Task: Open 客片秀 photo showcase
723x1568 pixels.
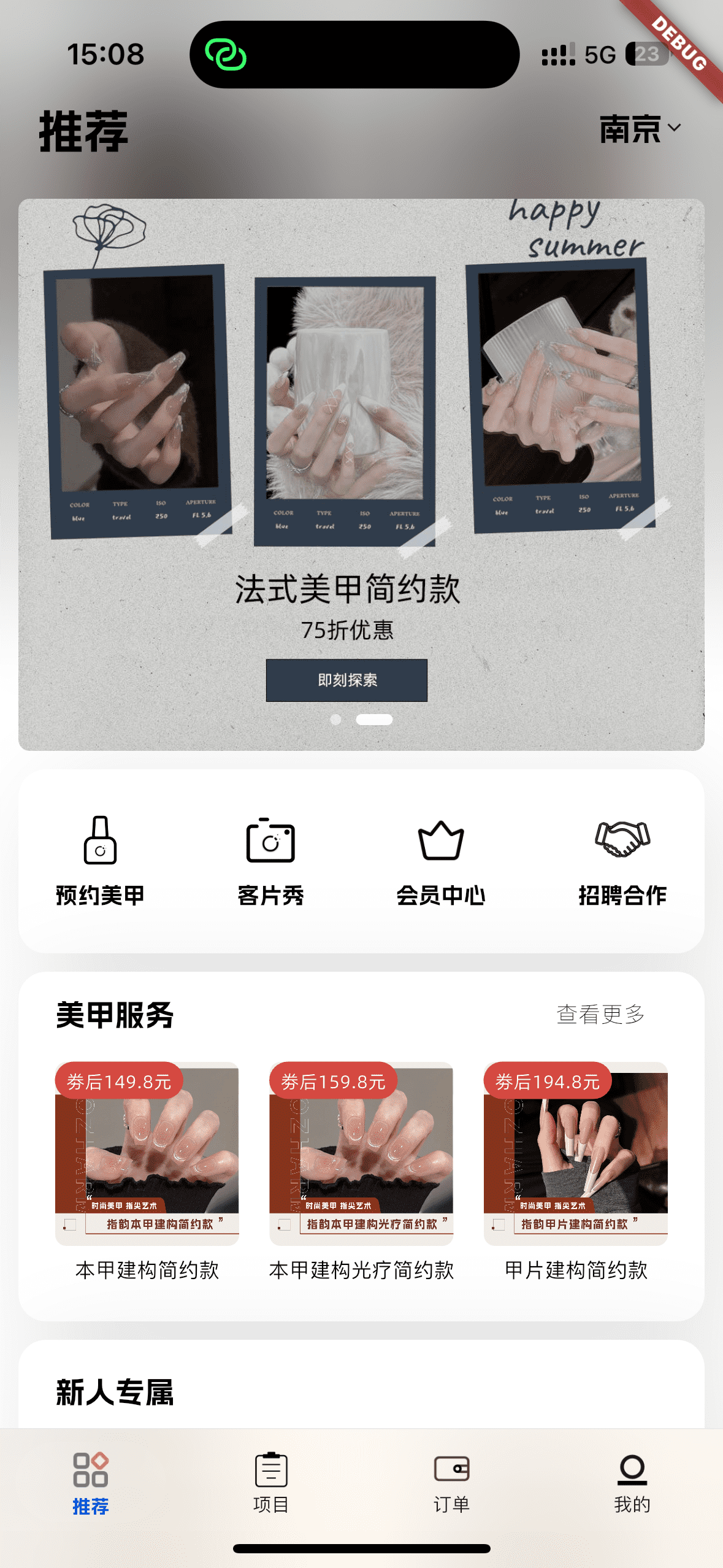Action: 270,860
